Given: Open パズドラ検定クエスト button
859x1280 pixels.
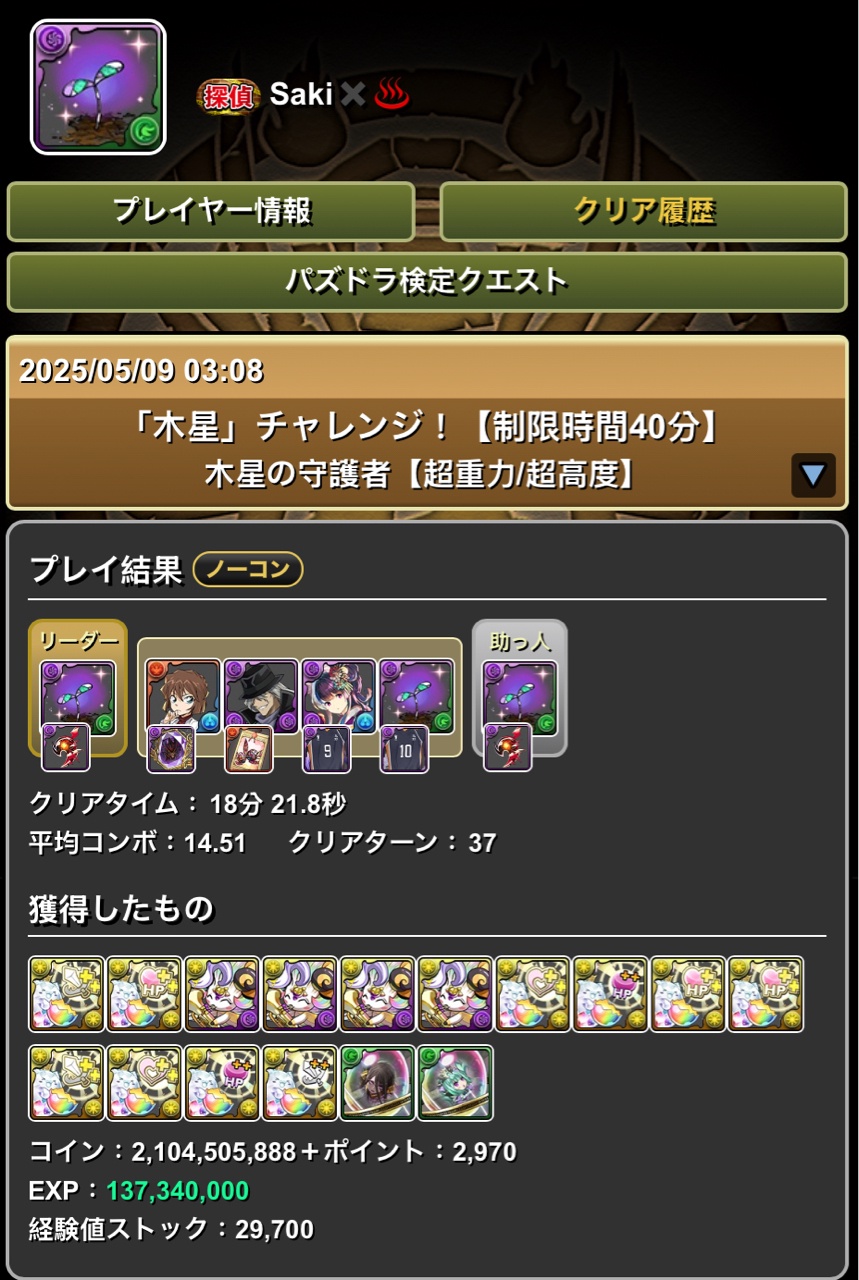Looking at the screenshot, I should [x=427, y=282].
